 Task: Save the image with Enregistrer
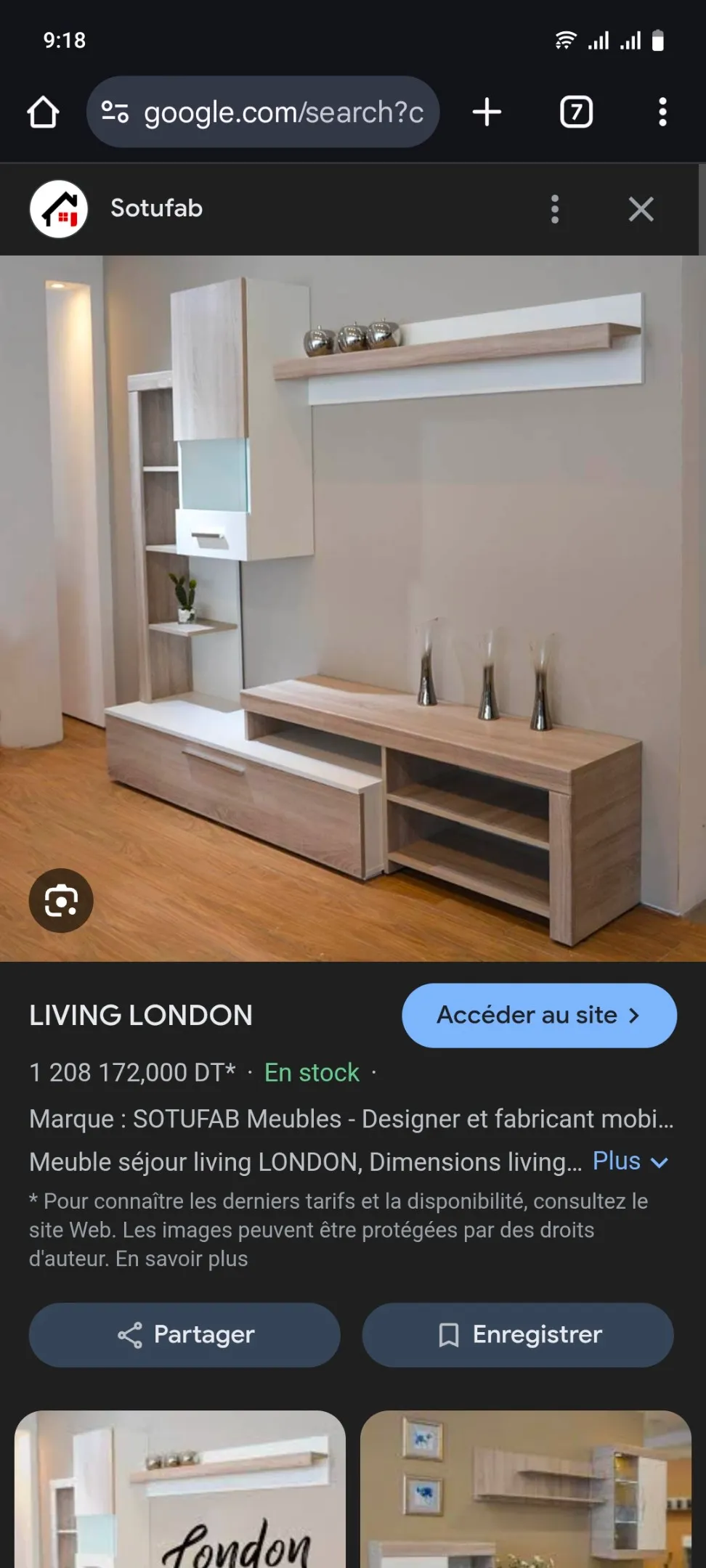click(518, 1334)
